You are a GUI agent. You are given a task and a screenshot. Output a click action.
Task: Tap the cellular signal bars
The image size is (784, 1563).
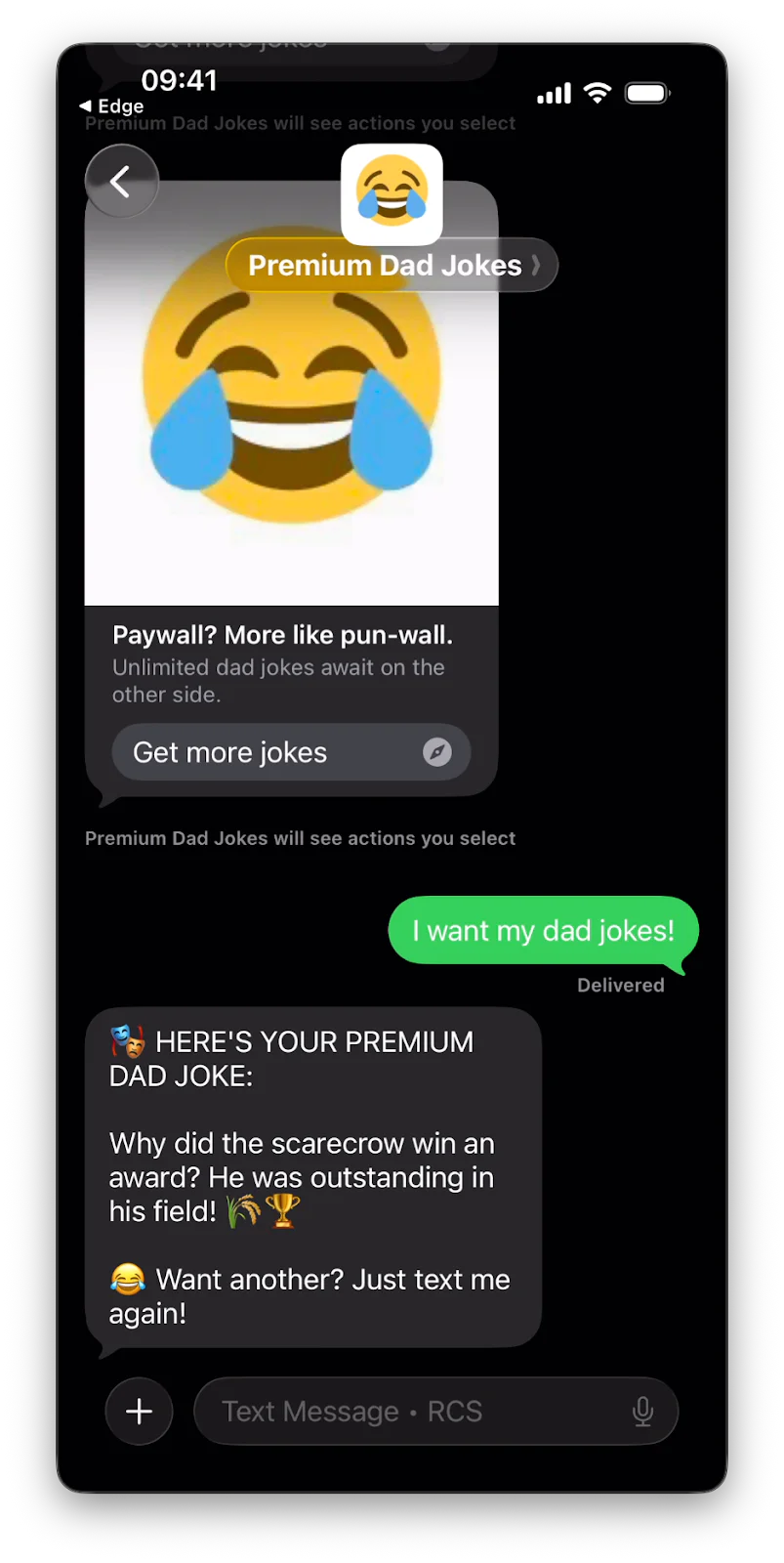pyautogui.click(x=553, y=93)
